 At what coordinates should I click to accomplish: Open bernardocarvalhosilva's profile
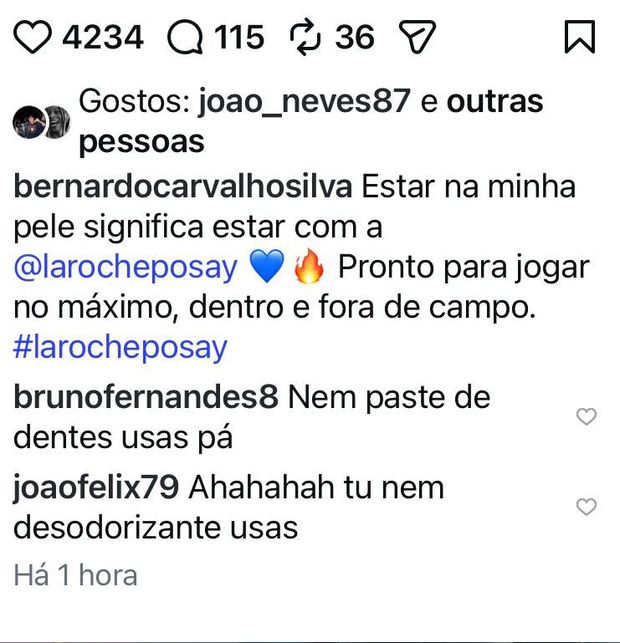[184, 188]
